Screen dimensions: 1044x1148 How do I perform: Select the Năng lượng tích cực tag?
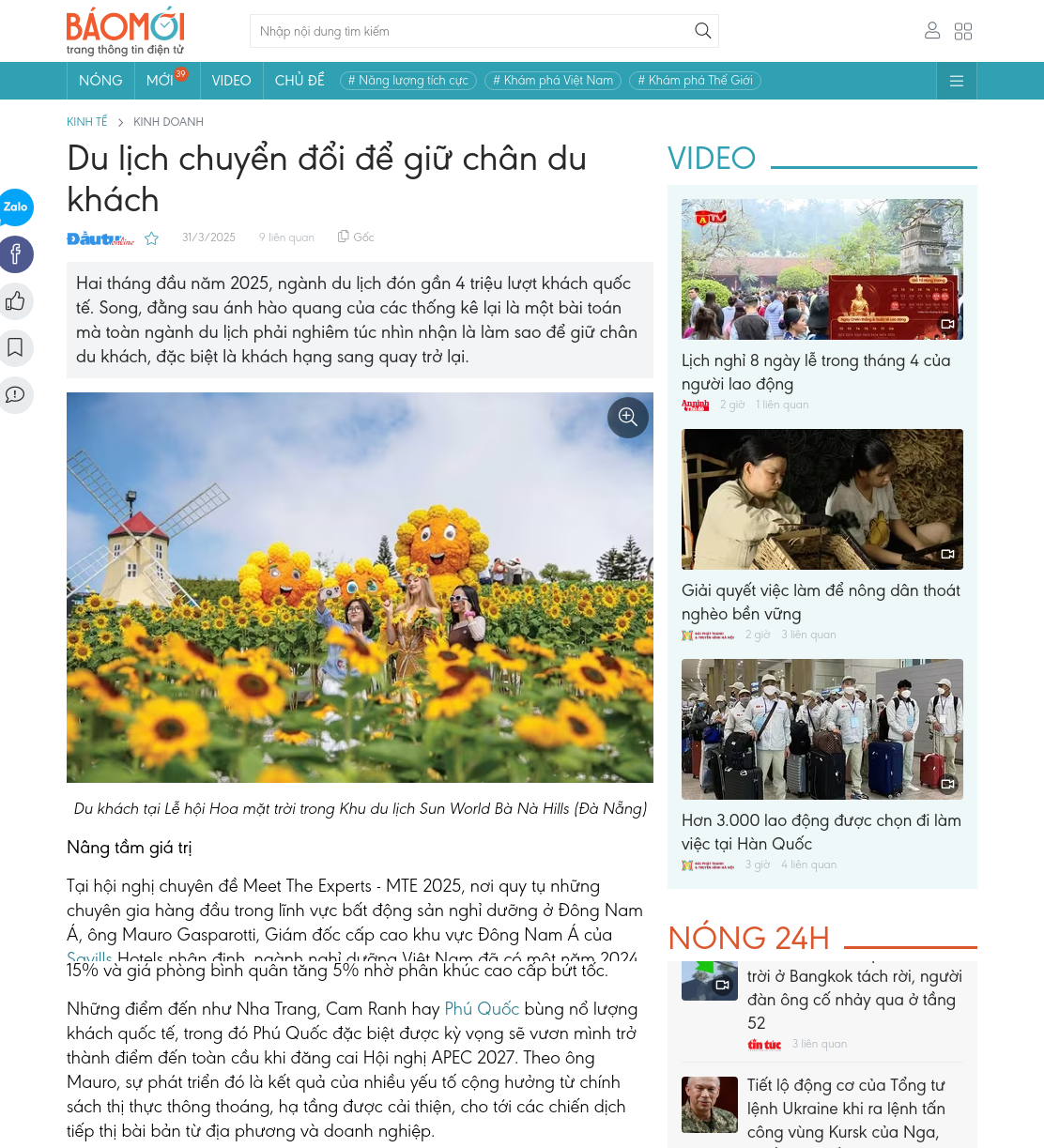(x=408, y=81)
